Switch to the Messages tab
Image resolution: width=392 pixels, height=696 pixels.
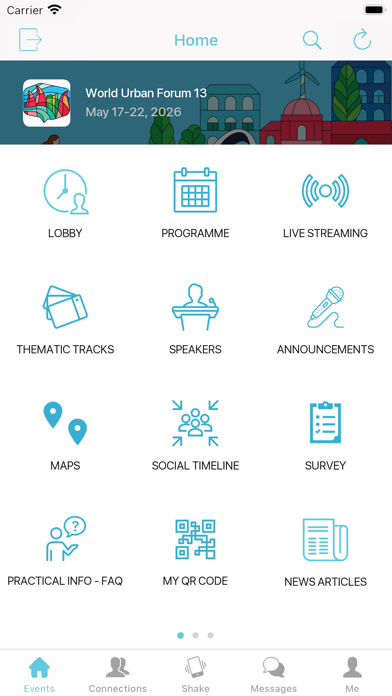click(x=273, y=675)
